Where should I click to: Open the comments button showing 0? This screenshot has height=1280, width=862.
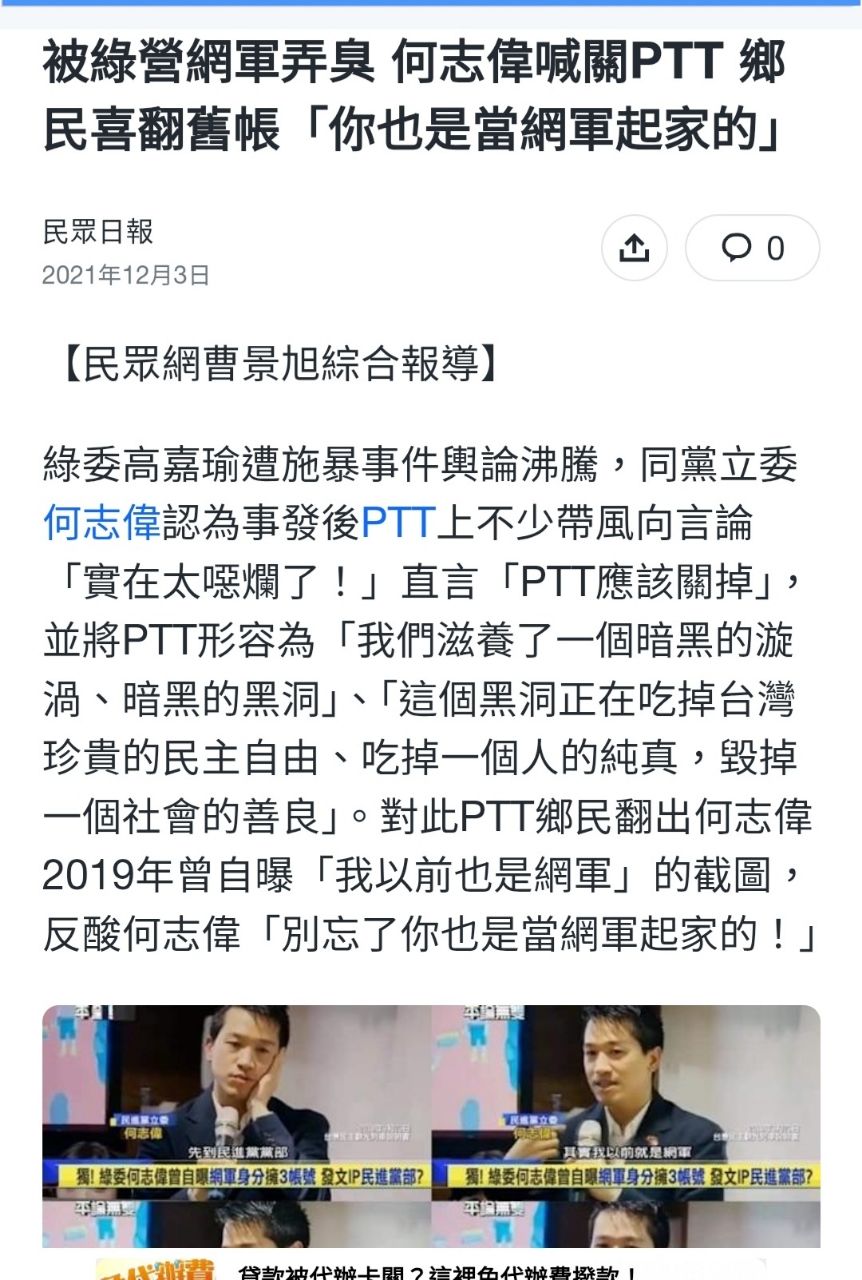(752, 248)
